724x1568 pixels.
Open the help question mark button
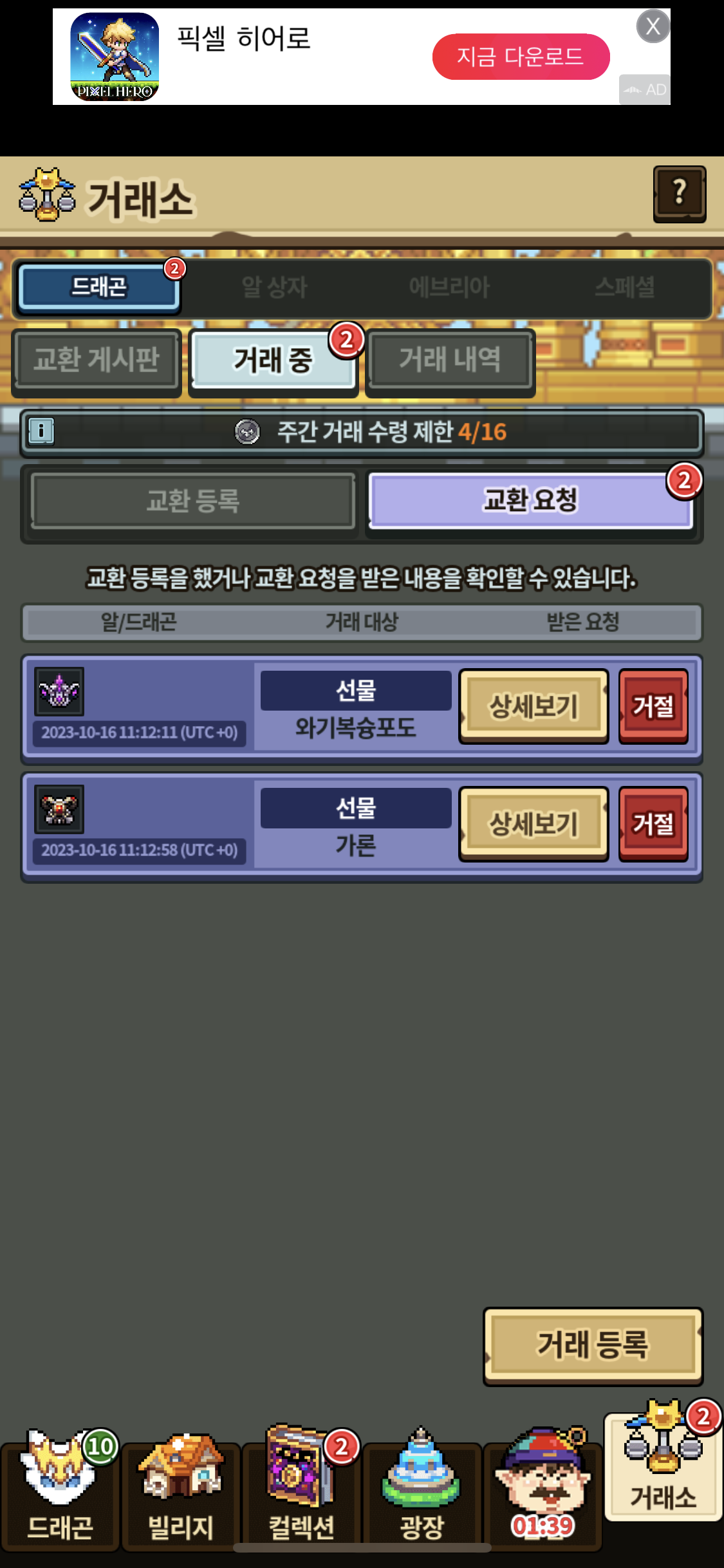[x=679, y=193]
